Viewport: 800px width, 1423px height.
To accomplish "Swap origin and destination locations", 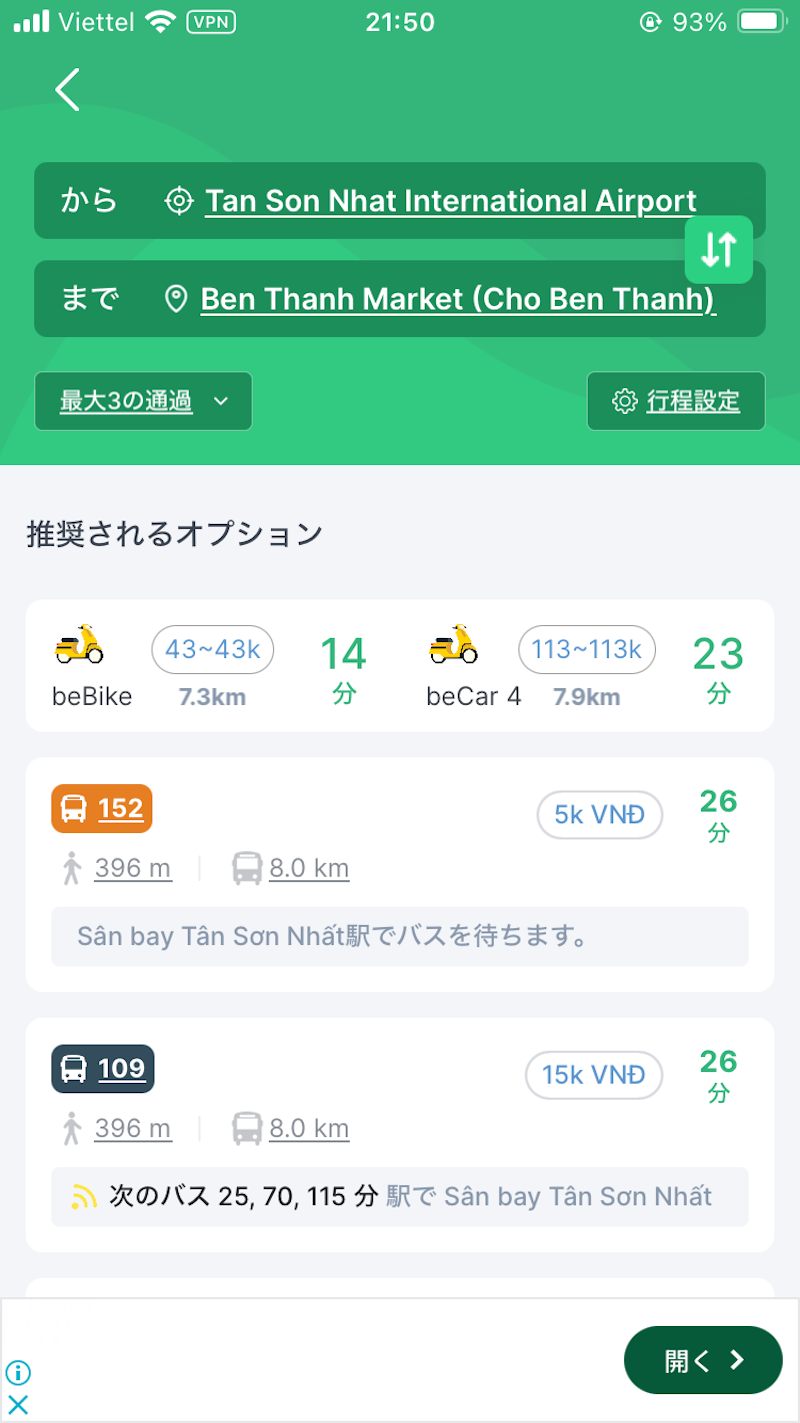I will pyautogui.click(x=718, y=249).
